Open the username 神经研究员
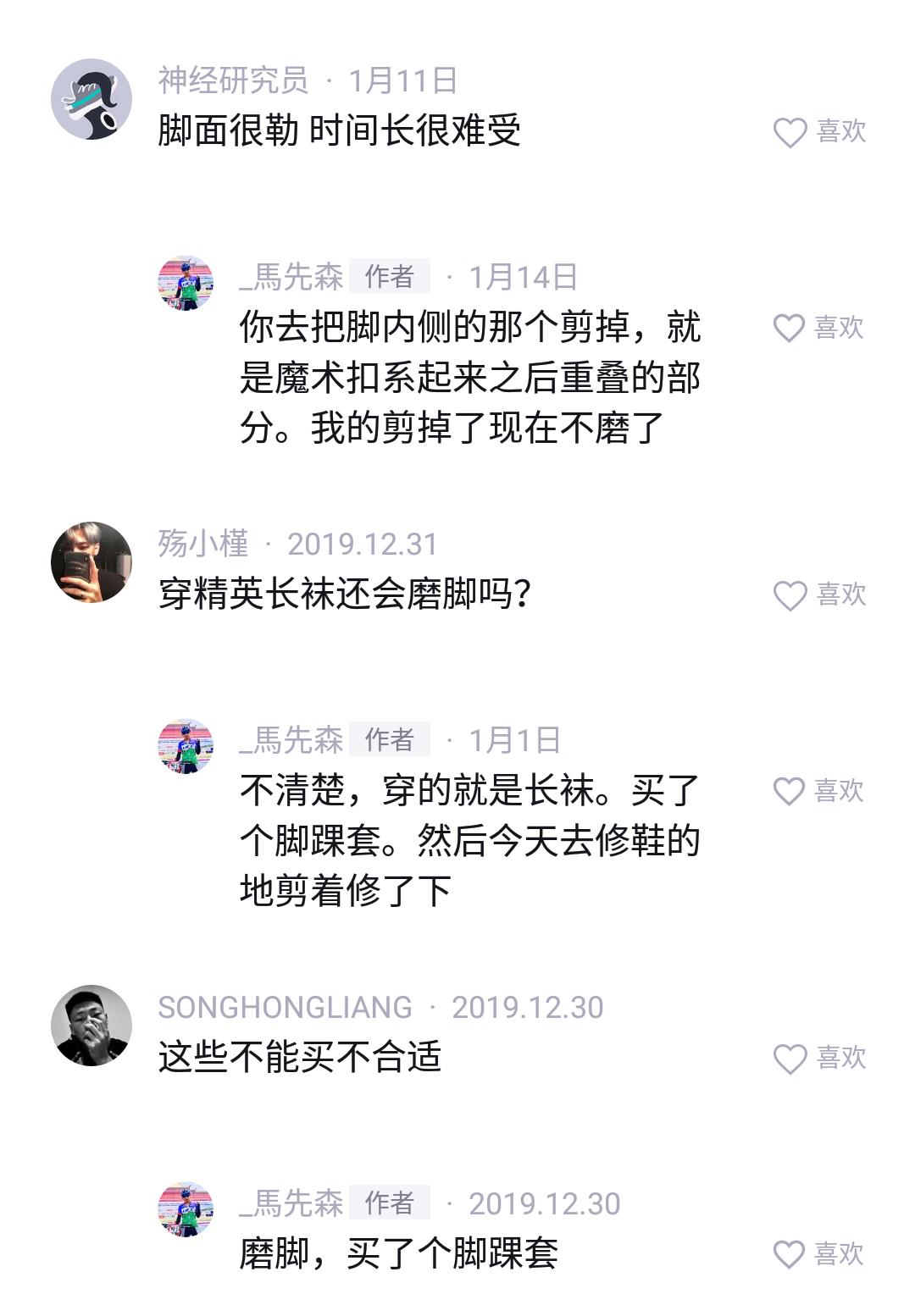The image size is (915, 1316). tap(233, 80)
